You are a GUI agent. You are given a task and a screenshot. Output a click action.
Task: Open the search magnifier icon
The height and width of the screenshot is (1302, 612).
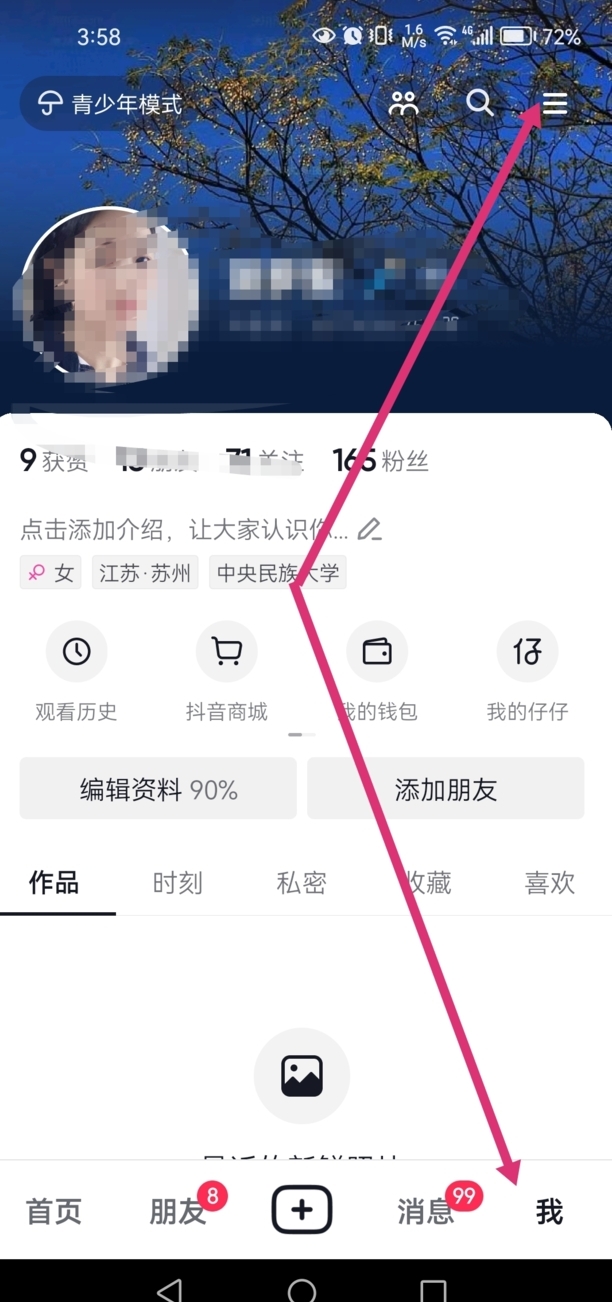pos(480,103)
